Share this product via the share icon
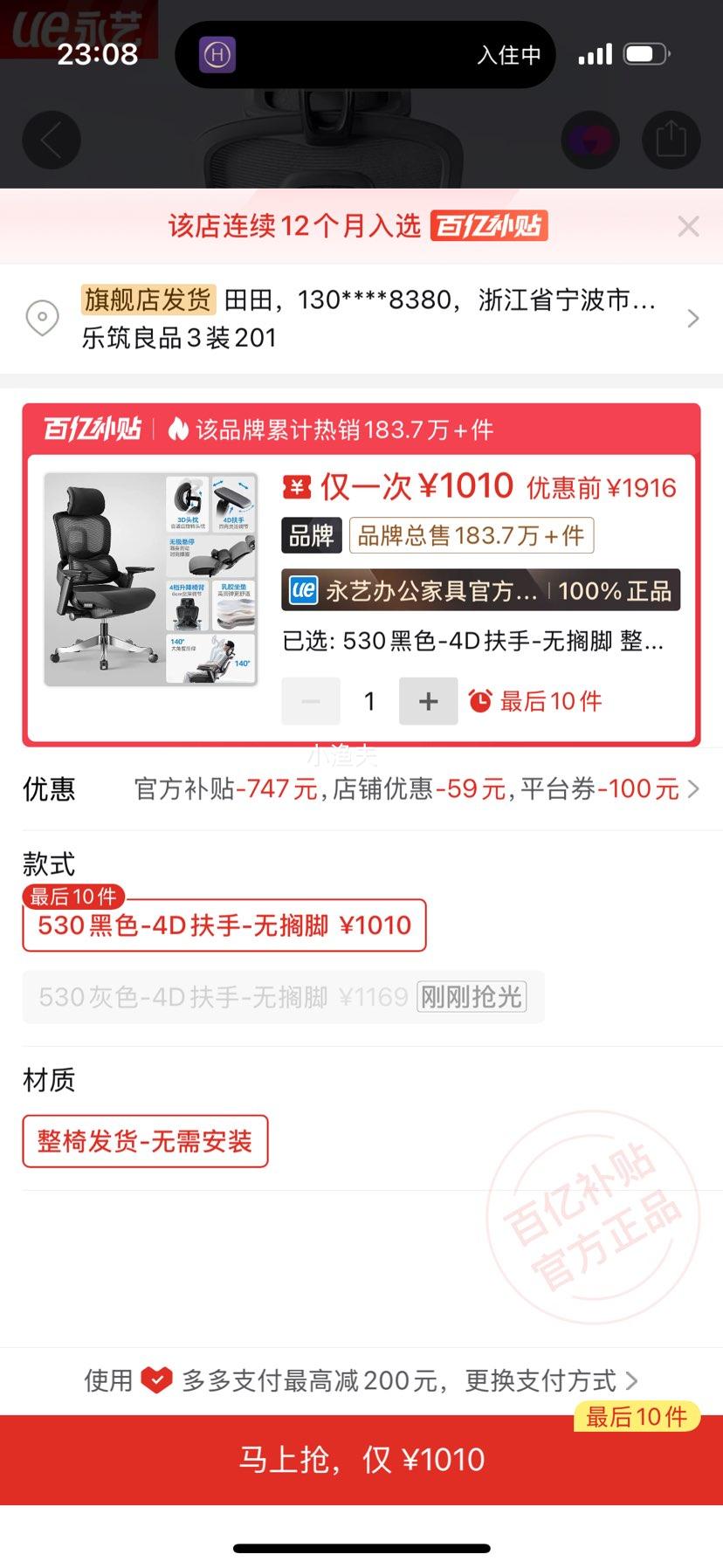 point(671,140)
